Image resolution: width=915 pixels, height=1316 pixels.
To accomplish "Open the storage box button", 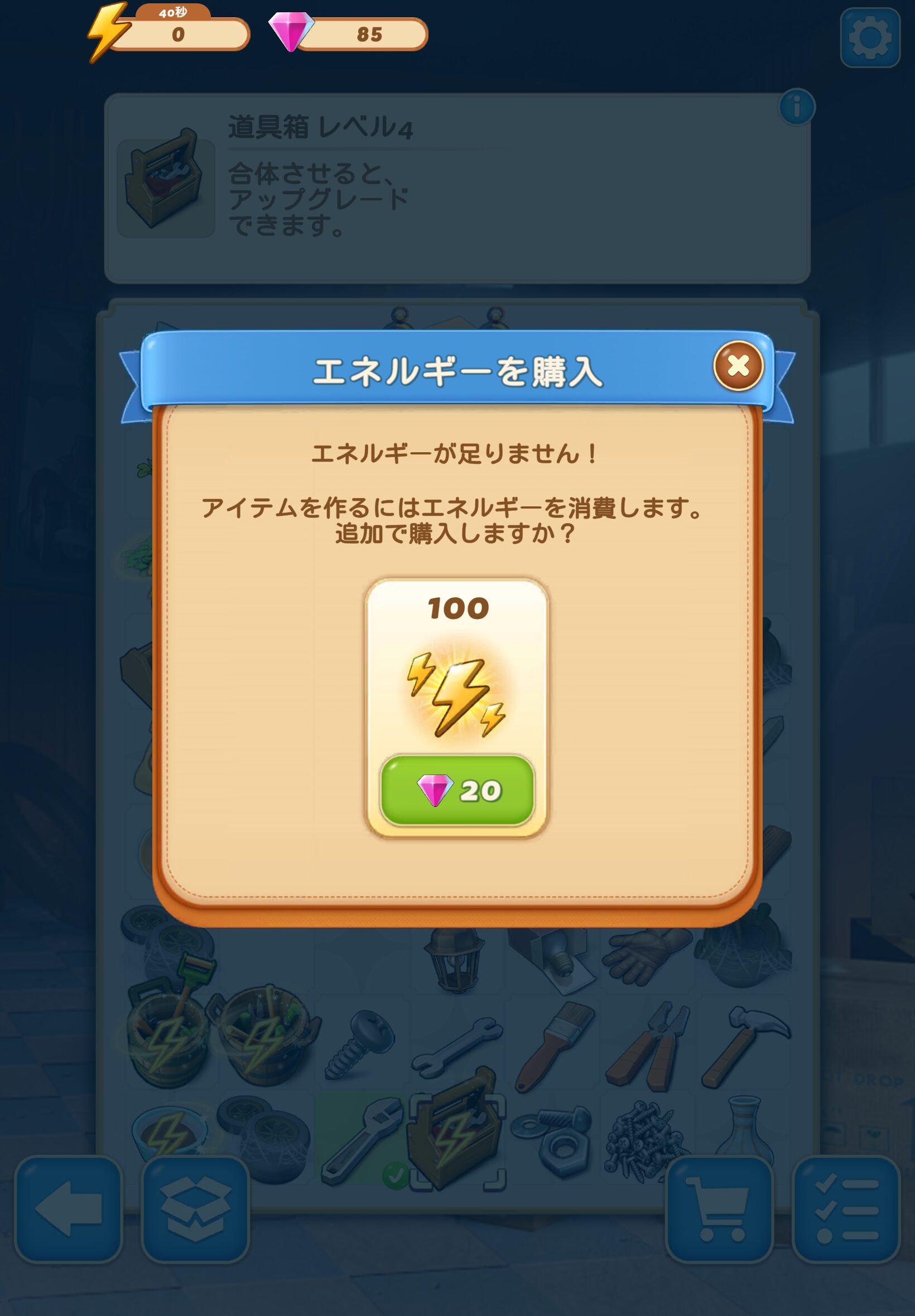I will coord(195,1209).
